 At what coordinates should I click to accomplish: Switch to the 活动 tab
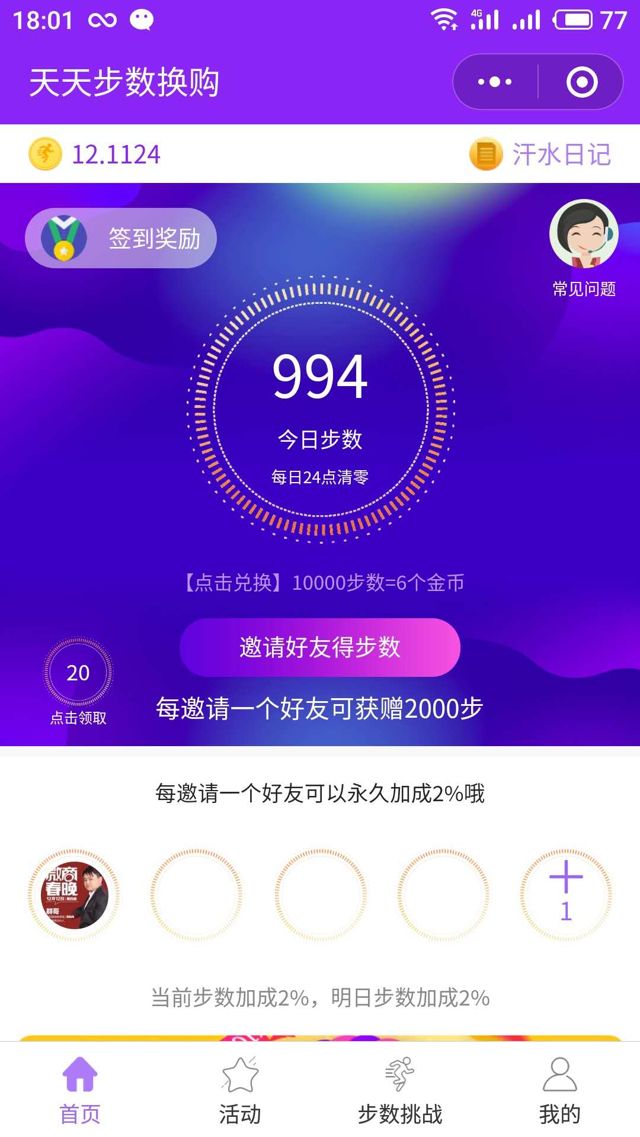(240, 1090)
